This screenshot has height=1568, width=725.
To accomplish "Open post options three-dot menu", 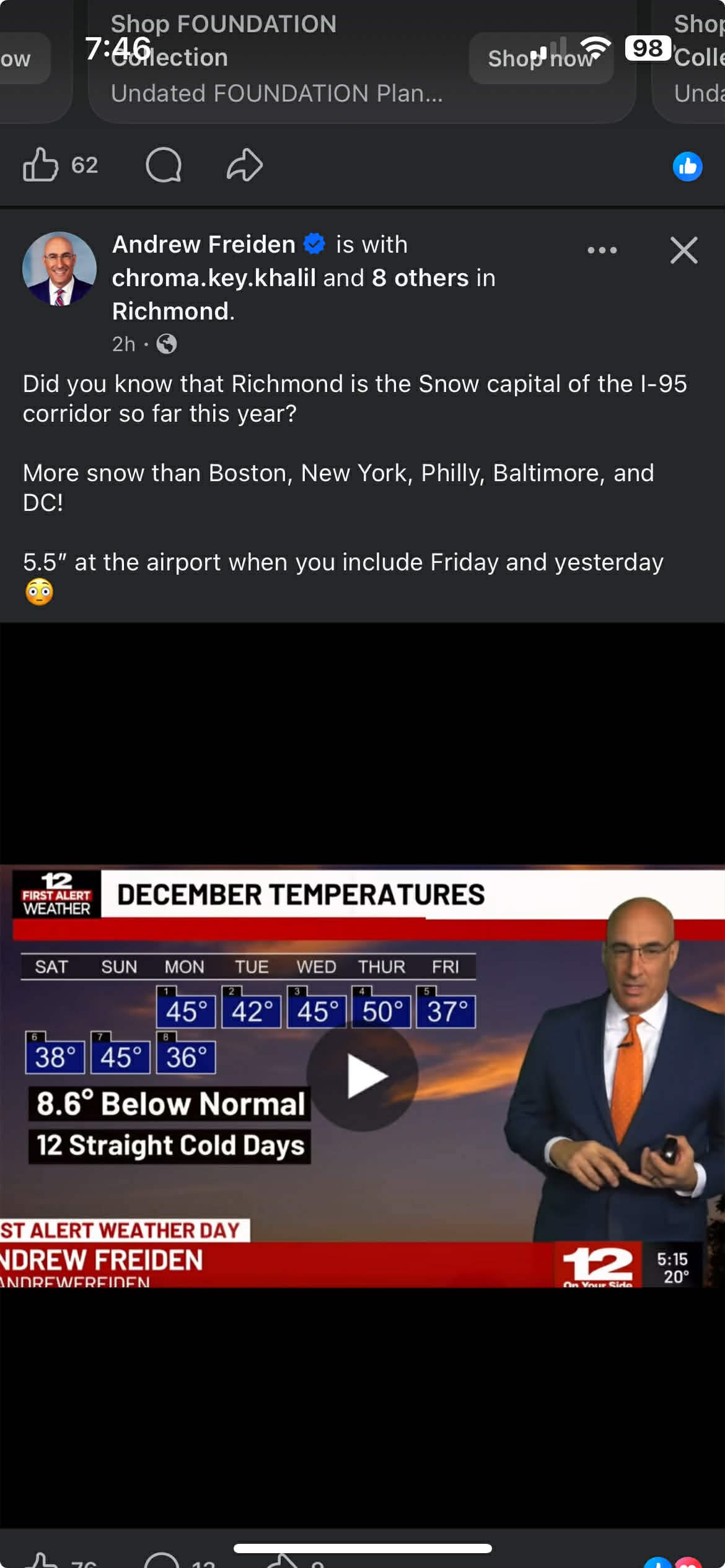I will coord(602,250).
